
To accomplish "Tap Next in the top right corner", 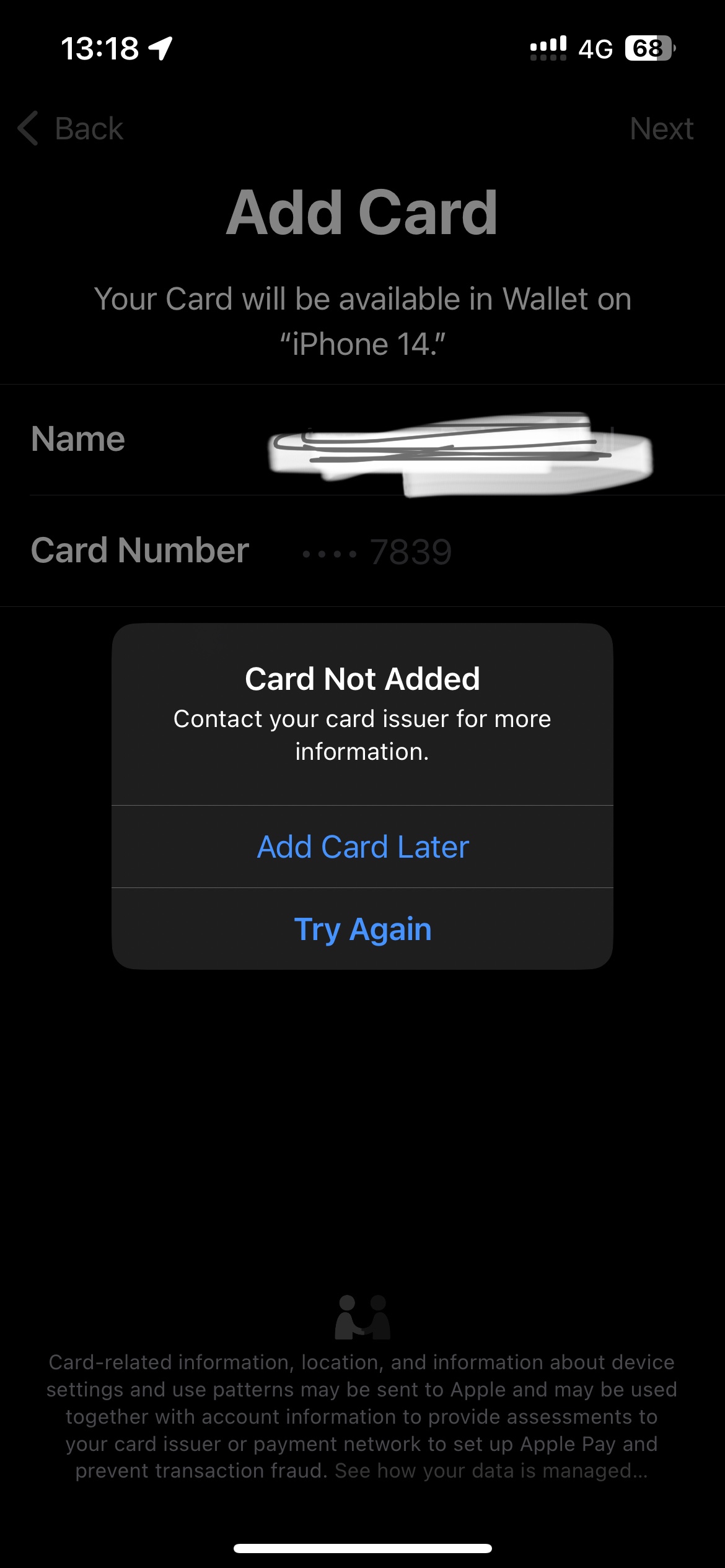I will click(x=661, y=128).
